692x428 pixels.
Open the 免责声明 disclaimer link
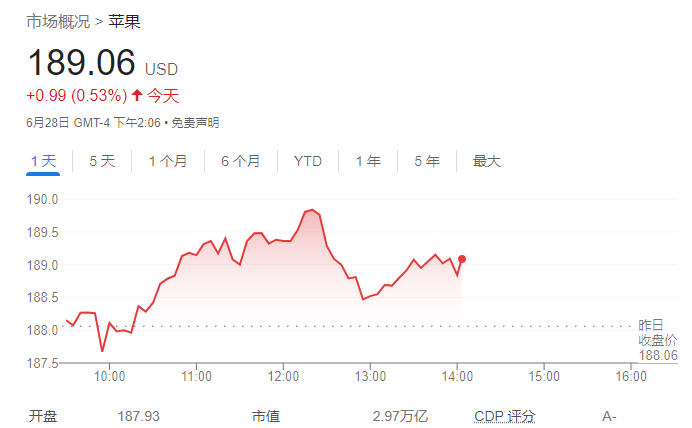[195, 123]
